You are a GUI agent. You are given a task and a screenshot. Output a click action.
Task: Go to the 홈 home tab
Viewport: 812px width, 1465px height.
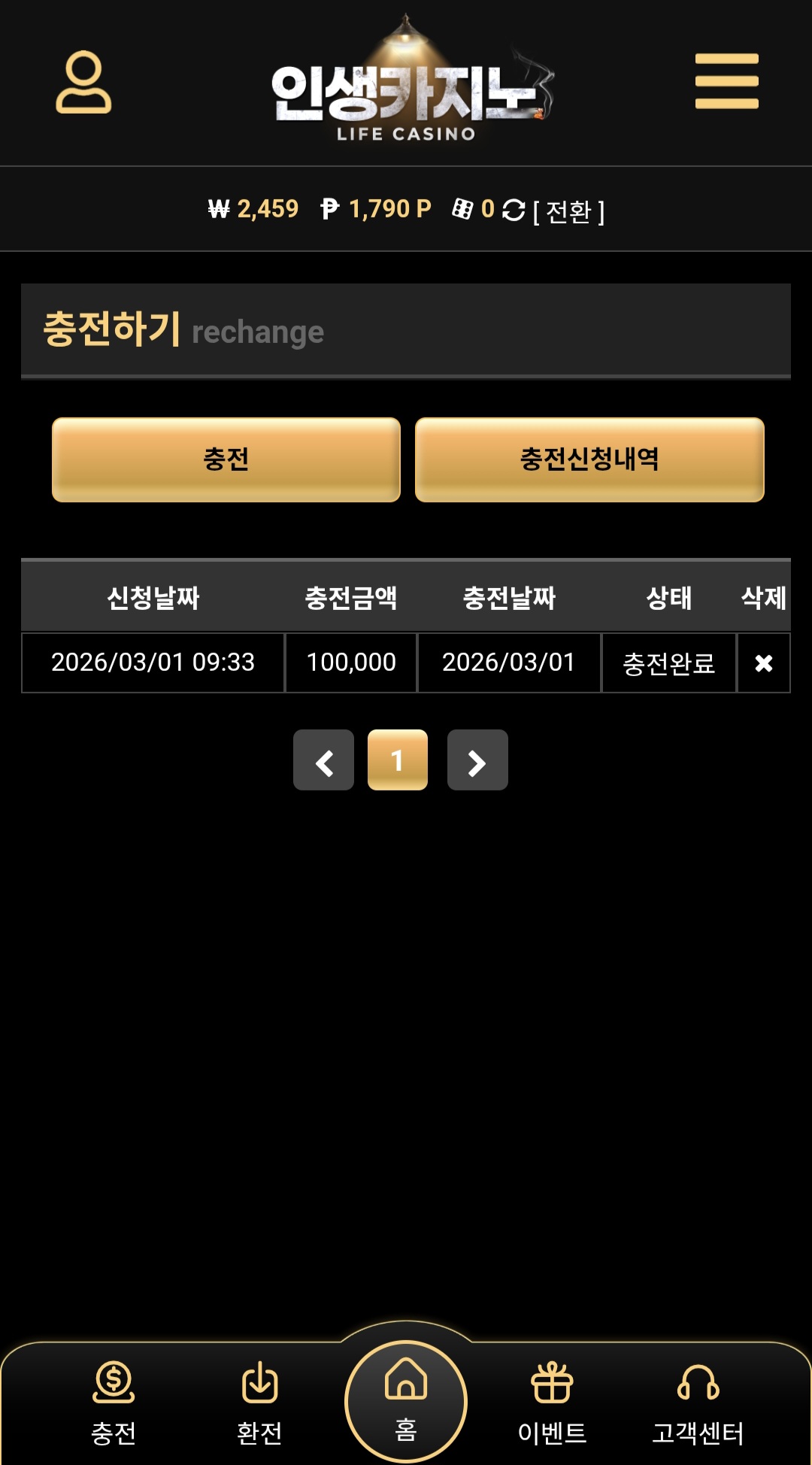[x=406, y=1400]
